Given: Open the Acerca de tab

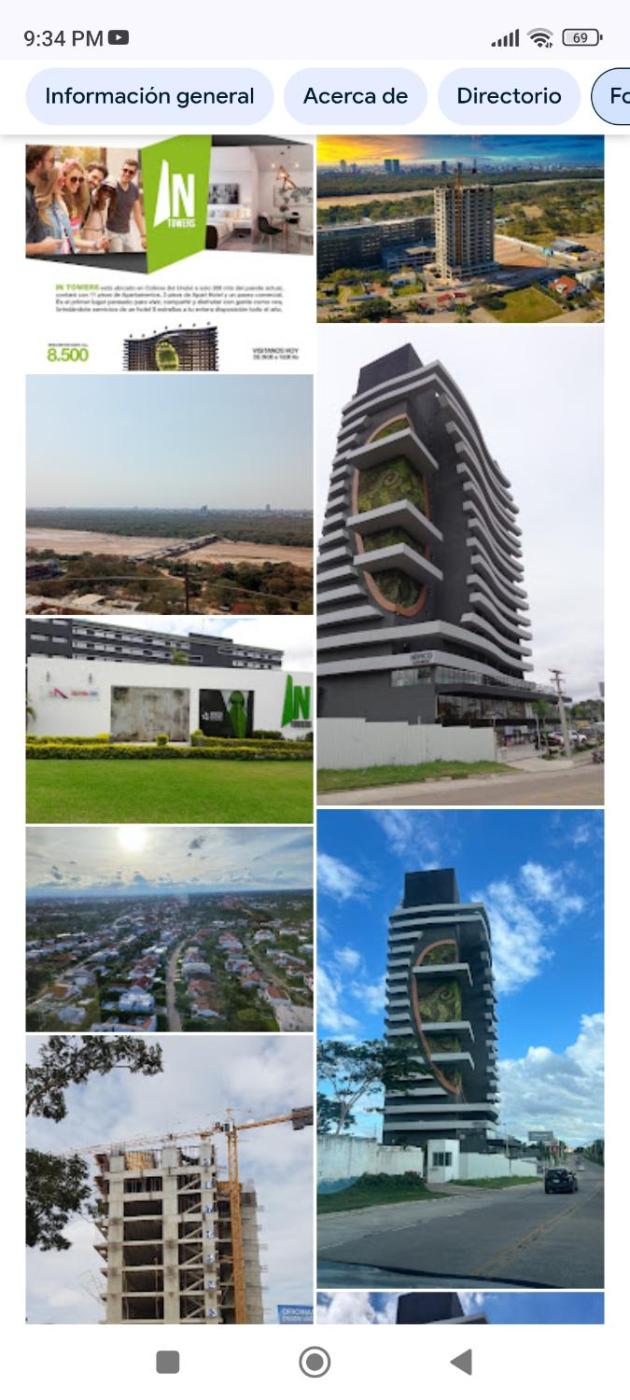Looking at the screenshot, I should [355, 97].
